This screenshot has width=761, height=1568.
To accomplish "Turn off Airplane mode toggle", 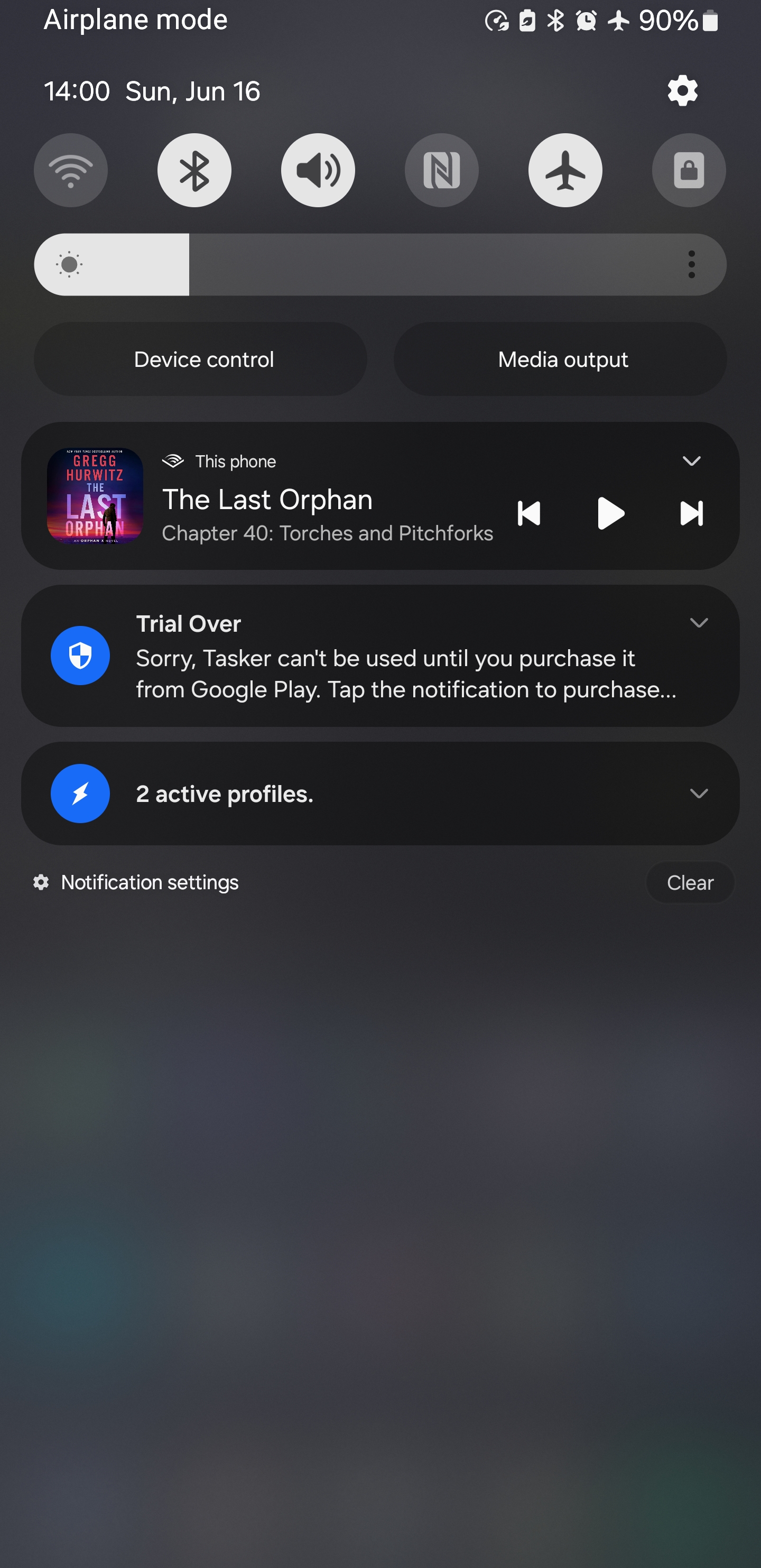I will coord(565,170).
